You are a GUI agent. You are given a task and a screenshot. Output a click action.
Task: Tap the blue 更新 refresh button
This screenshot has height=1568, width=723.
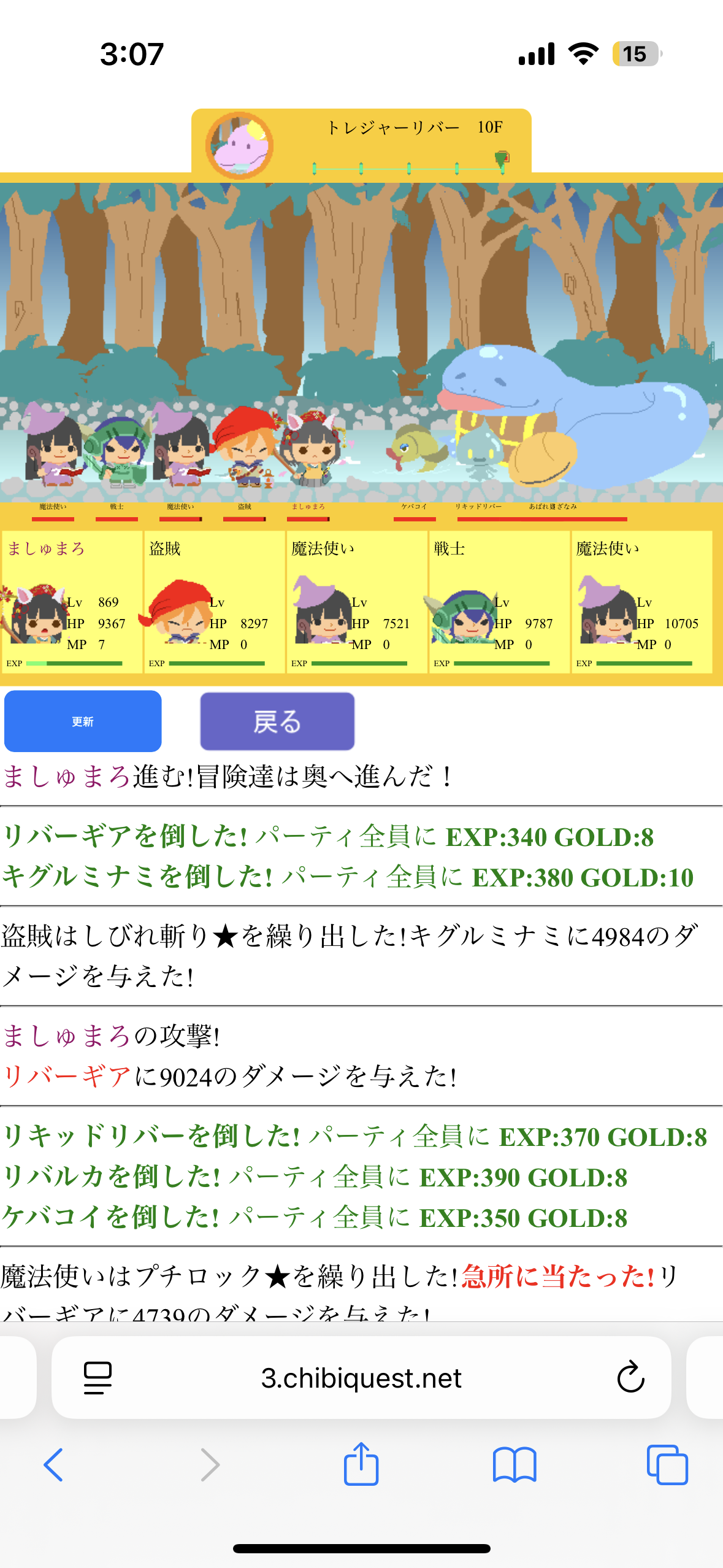[83, 721]
